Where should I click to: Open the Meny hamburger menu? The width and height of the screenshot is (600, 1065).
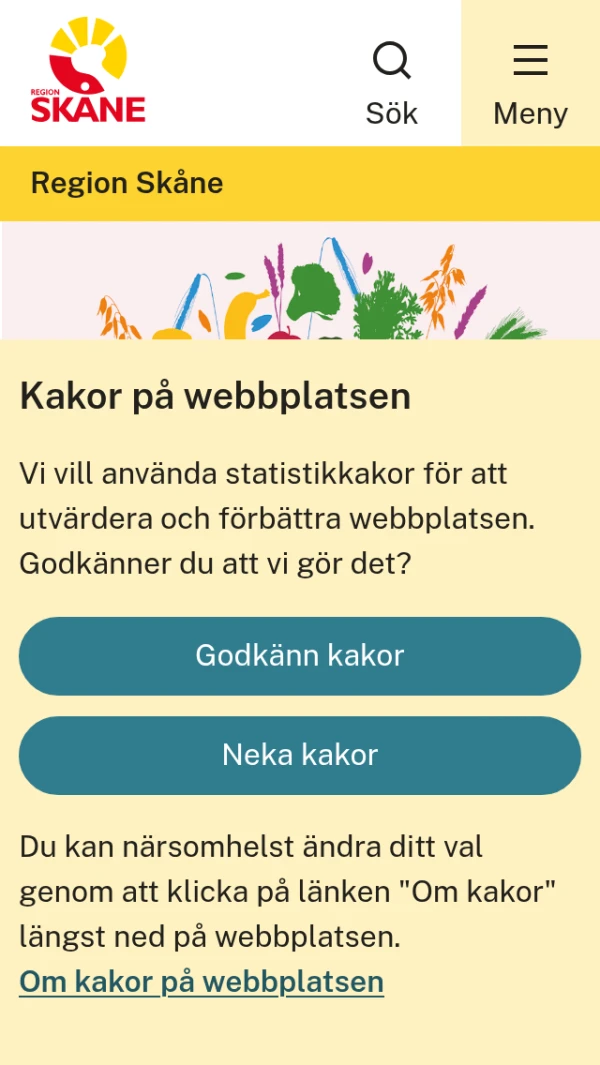coord(530,82)
